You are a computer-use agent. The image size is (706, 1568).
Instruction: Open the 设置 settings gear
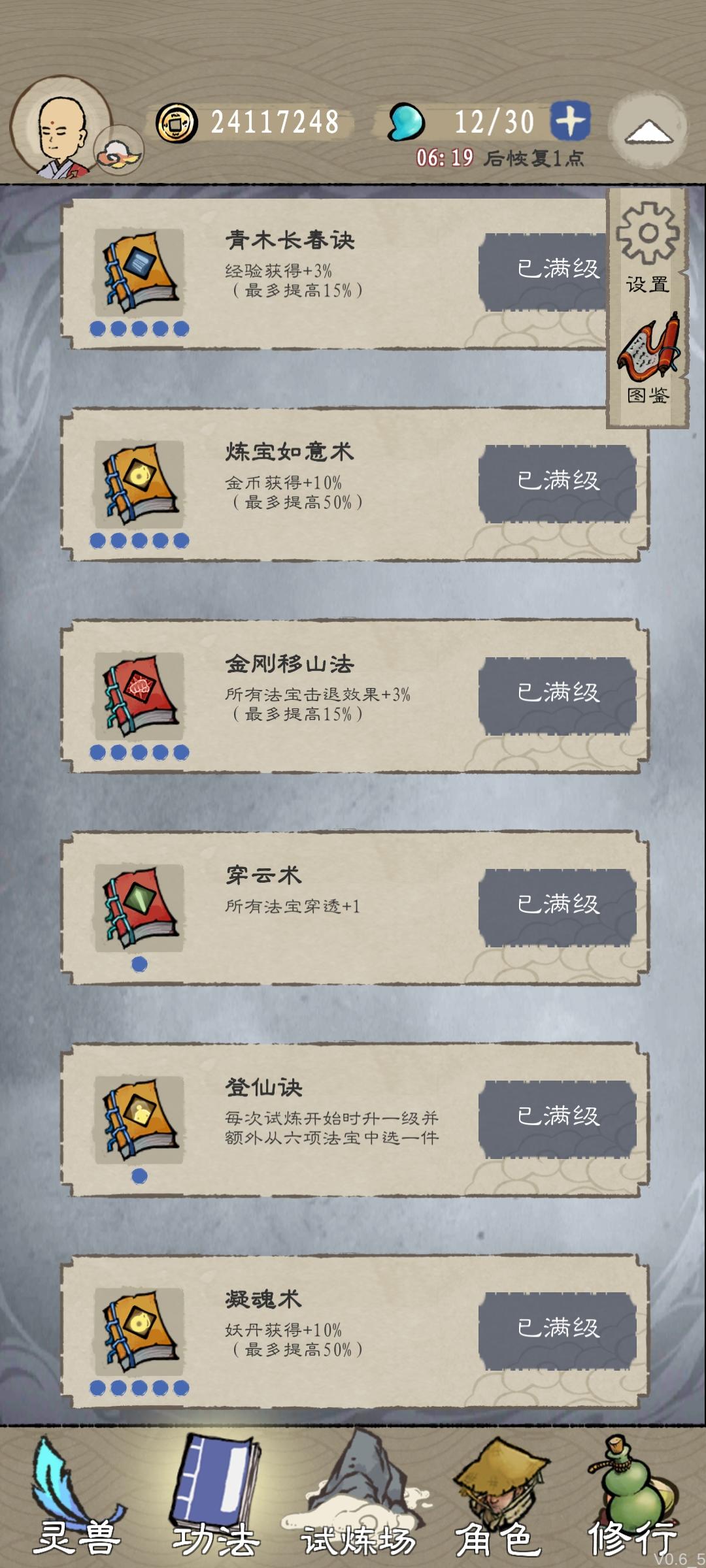[649, 234]
